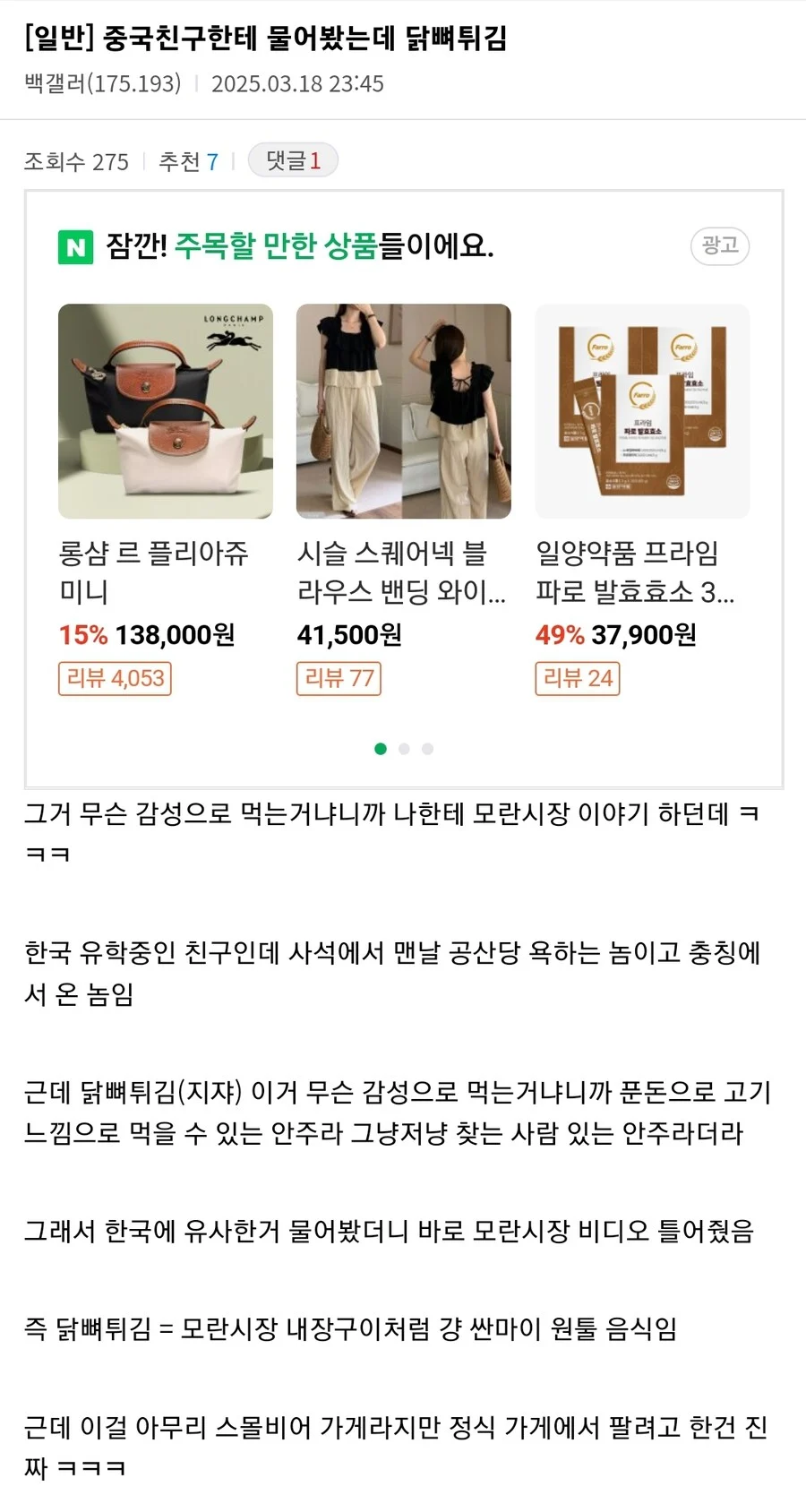Image resolution: width=806 pixels, height=1512 pixels.
Task: Open the 일양약품 프라임 파로 발효효소 product
Action: 642,411
